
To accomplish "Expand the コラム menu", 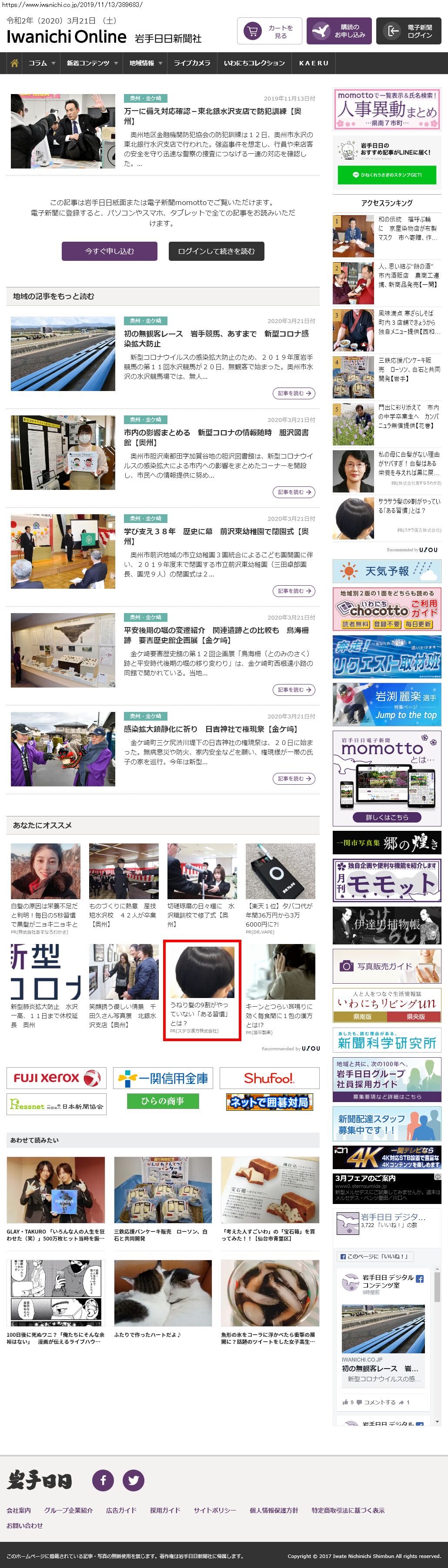I will [41, 63].
